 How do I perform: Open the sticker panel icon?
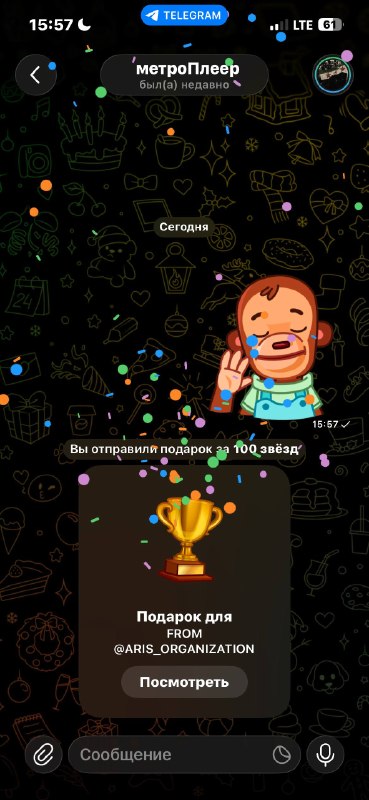281,755
